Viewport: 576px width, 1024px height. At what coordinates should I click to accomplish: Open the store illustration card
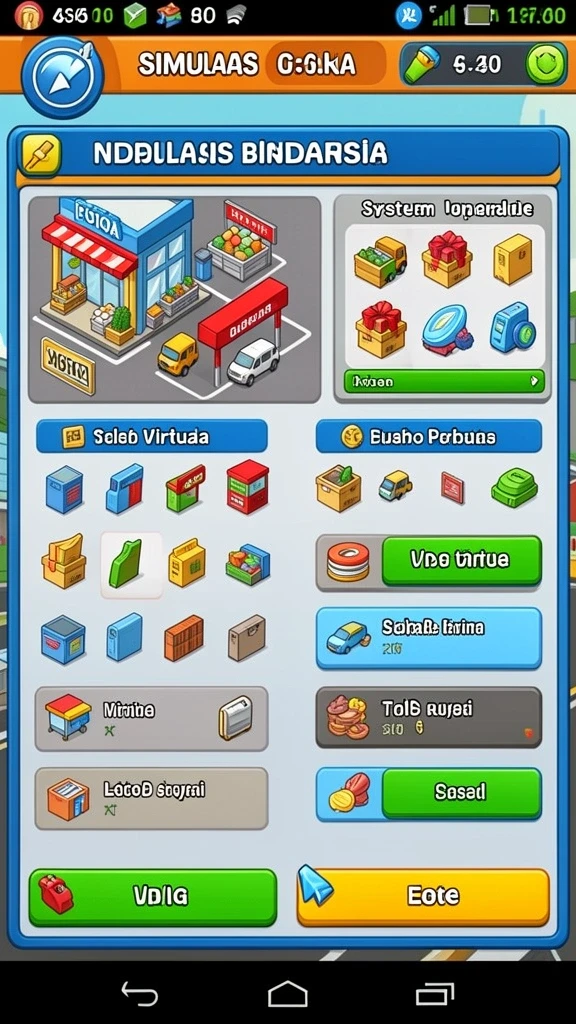coord(174,299)
